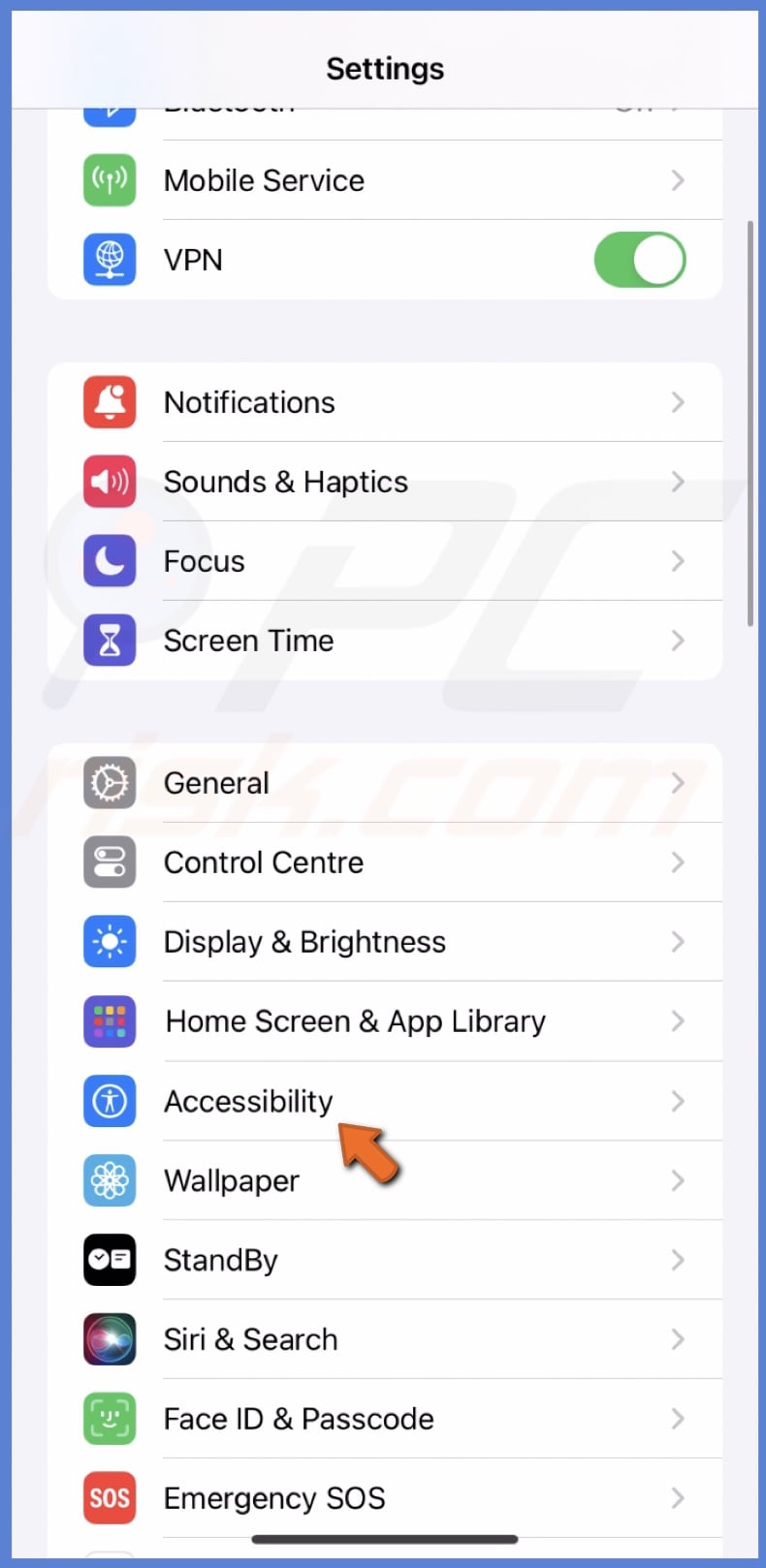Open Wallpaper settings
The width and height of the screenshot is (766, 1568).
point(384,1180)
